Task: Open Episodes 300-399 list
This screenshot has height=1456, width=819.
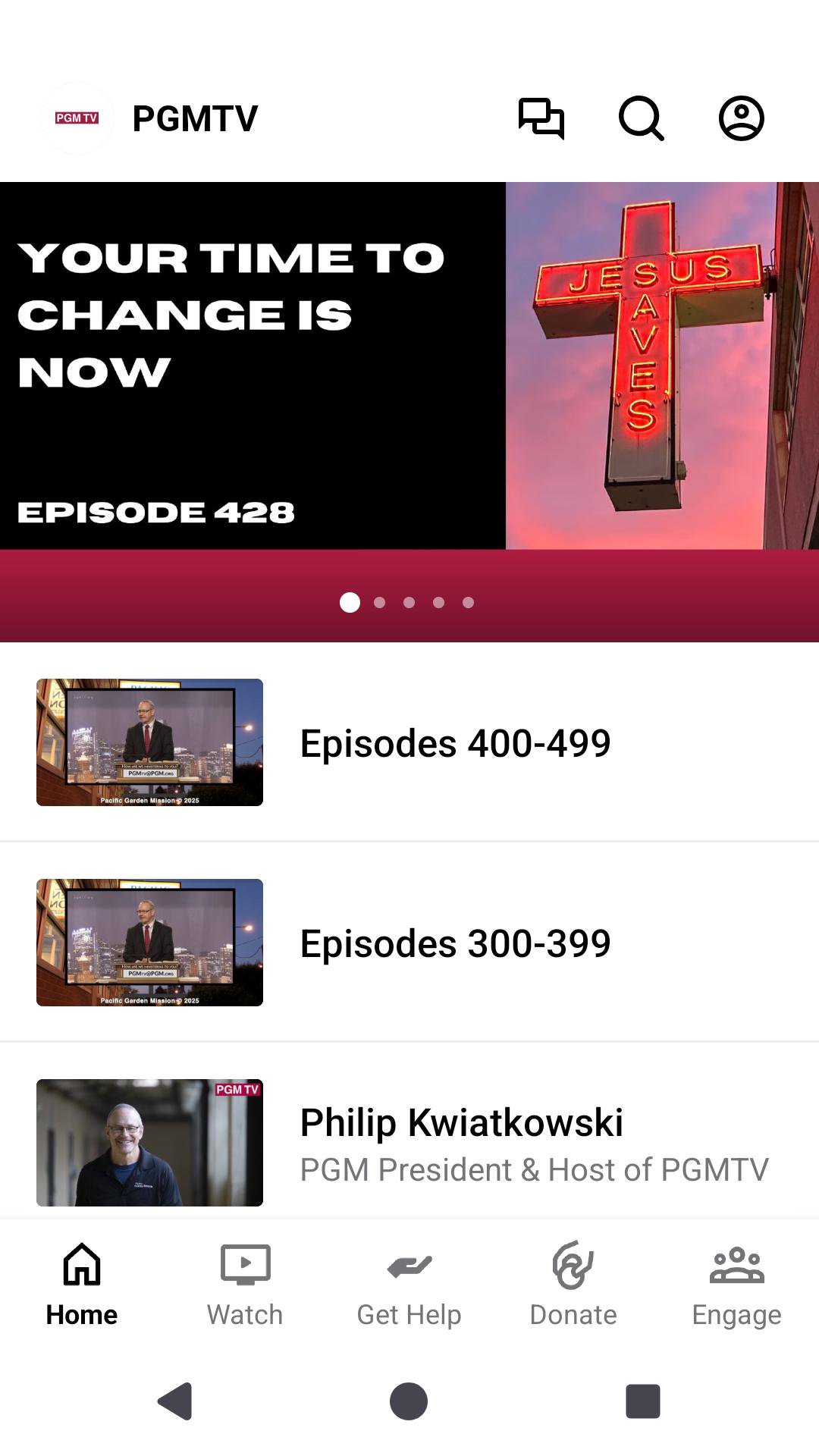Action: pyautogui.click(x=409, y=943)
